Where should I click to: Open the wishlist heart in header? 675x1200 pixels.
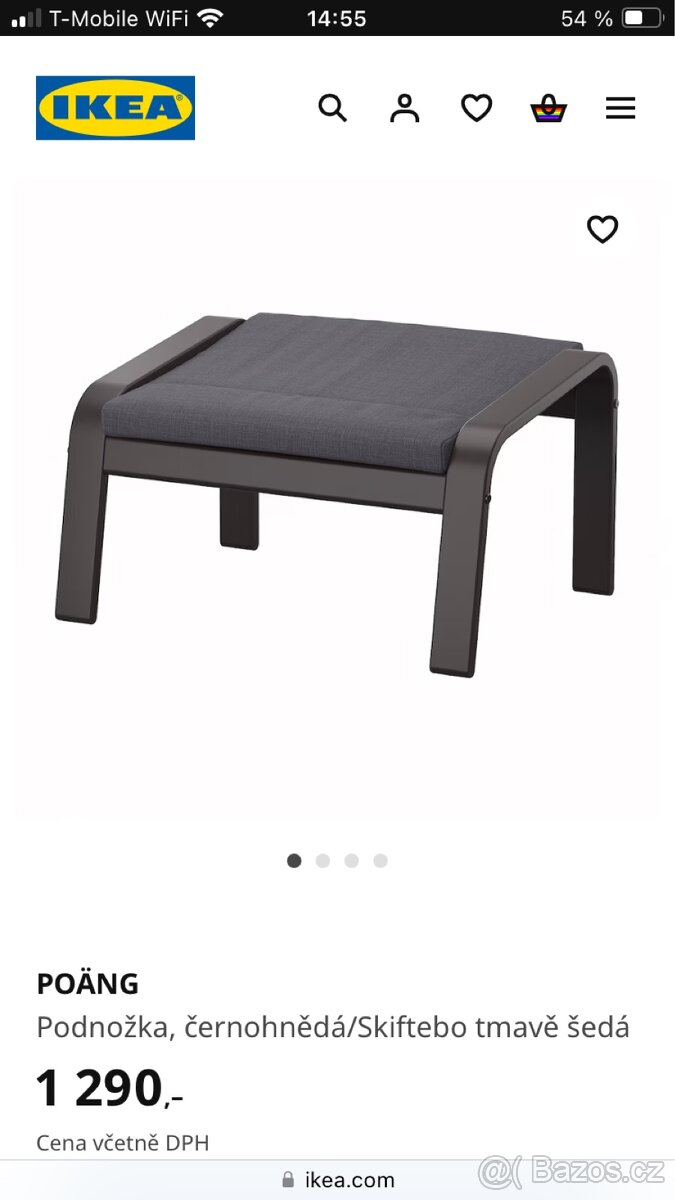pyautogui.click(x=476, y=108)
